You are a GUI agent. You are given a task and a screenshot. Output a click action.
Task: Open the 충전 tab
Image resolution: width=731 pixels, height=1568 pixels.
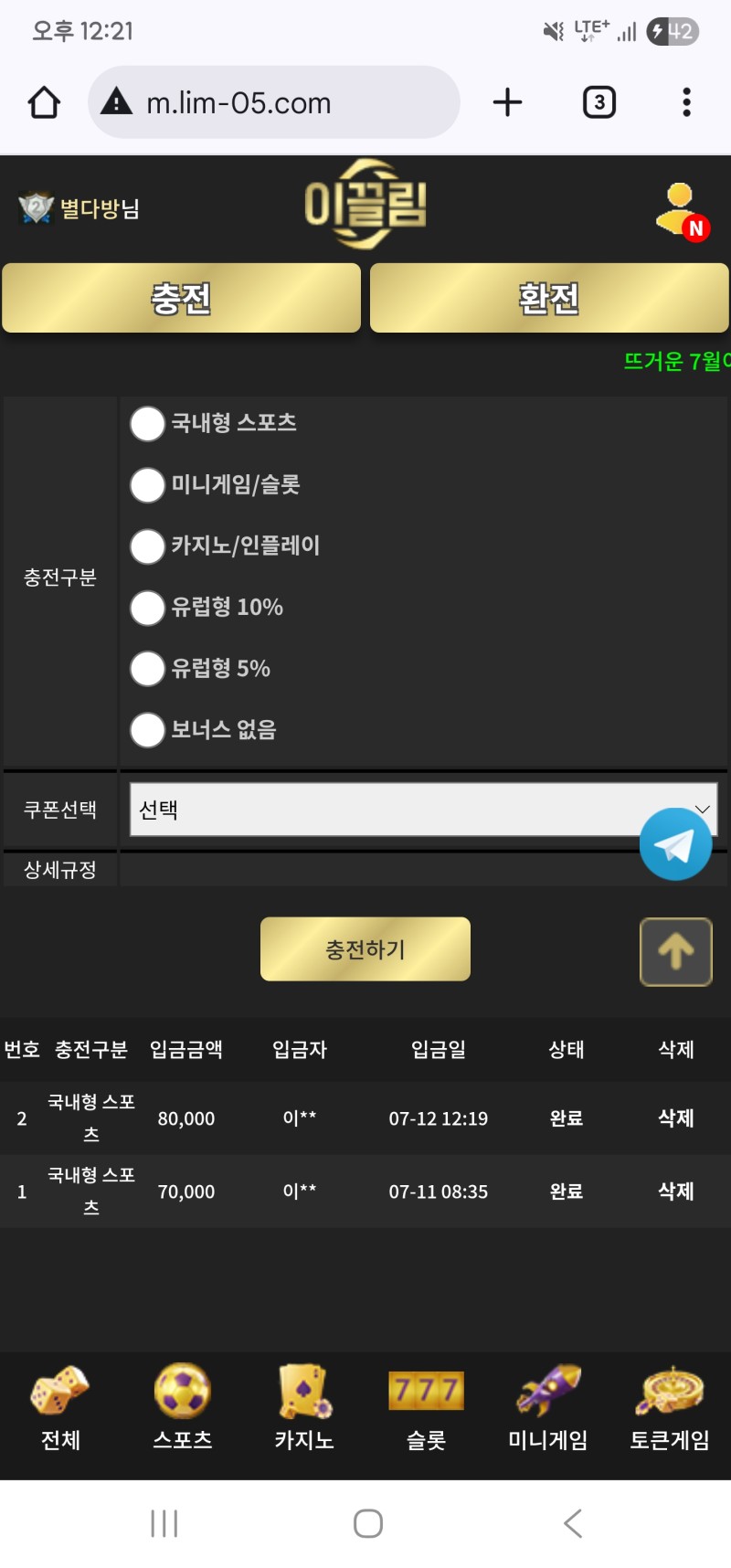coord(181,298)
